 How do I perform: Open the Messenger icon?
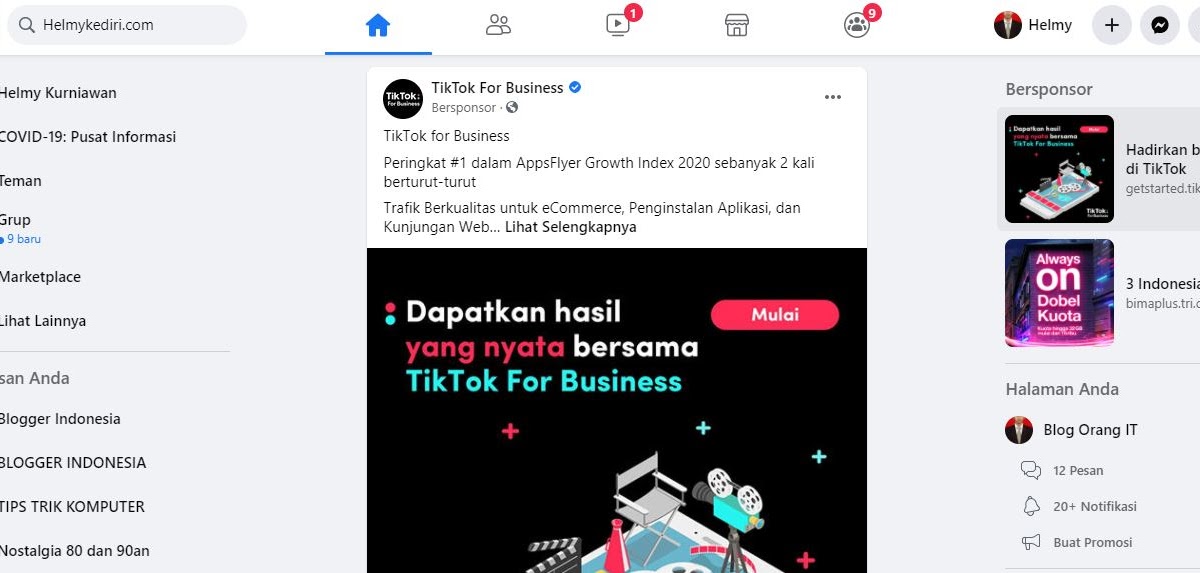coord(1160,25)
